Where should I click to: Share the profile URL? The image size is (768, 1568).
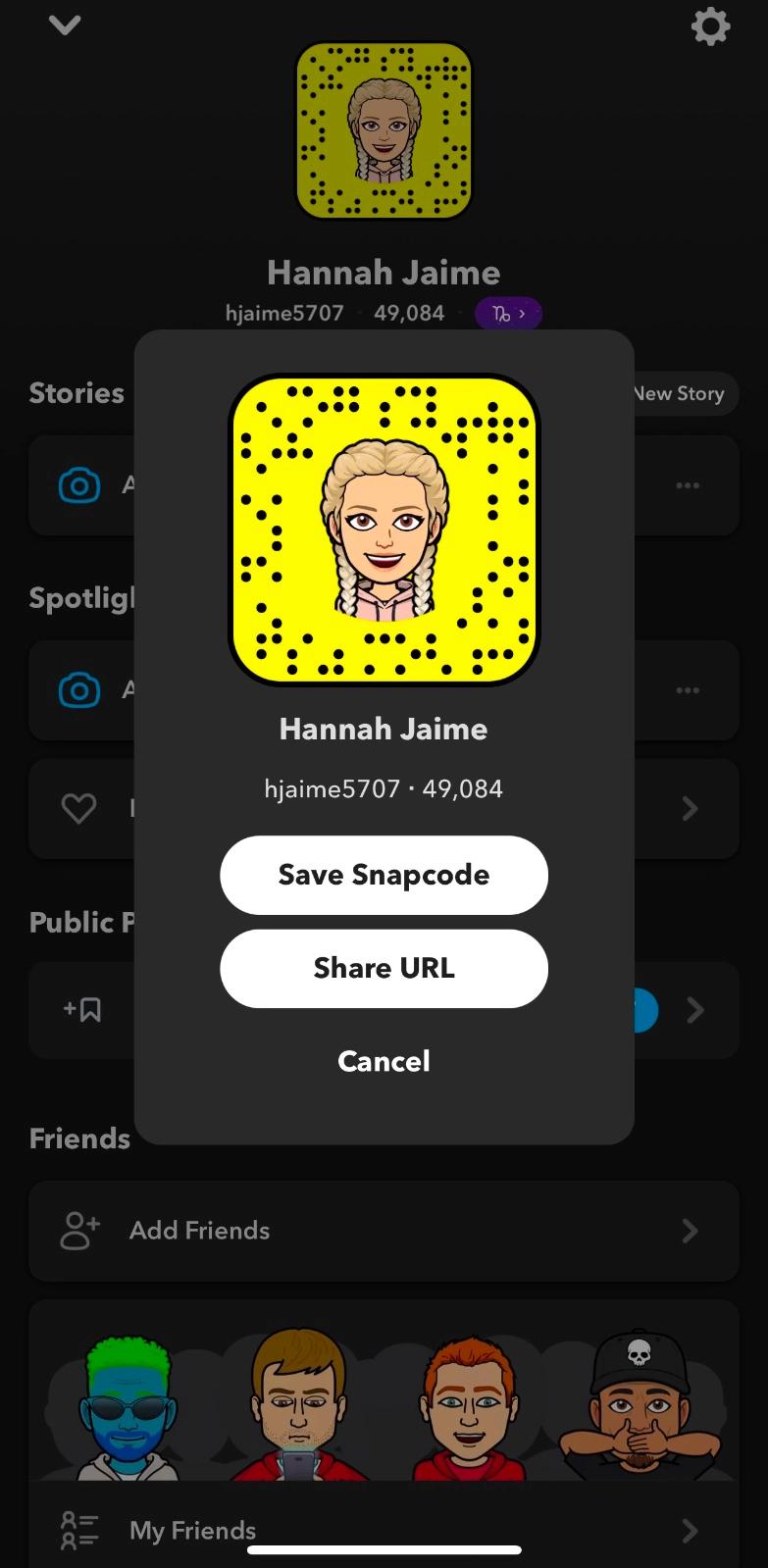tap(384, 969)
